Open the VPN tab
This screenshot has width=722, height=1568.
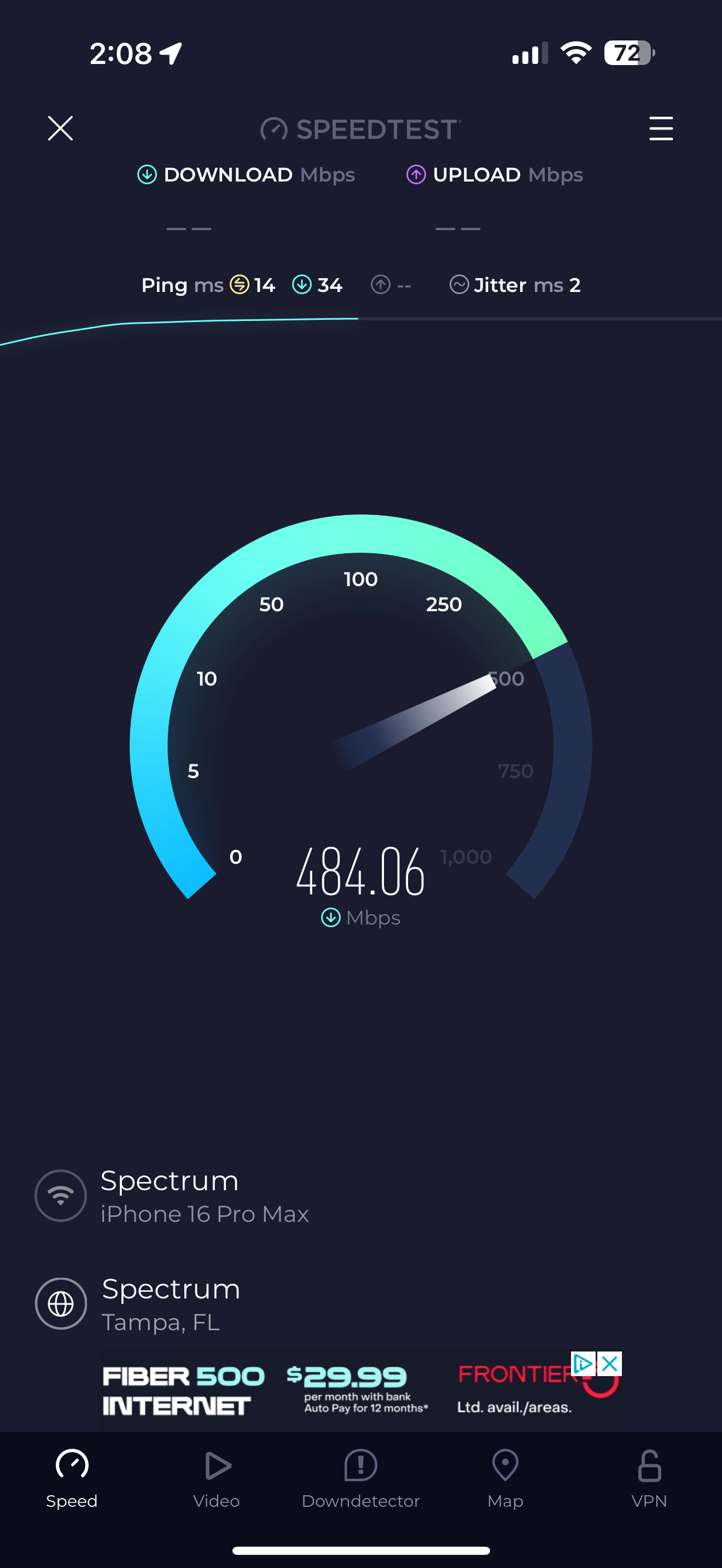pyautogui.click(x=649, y=1478)
